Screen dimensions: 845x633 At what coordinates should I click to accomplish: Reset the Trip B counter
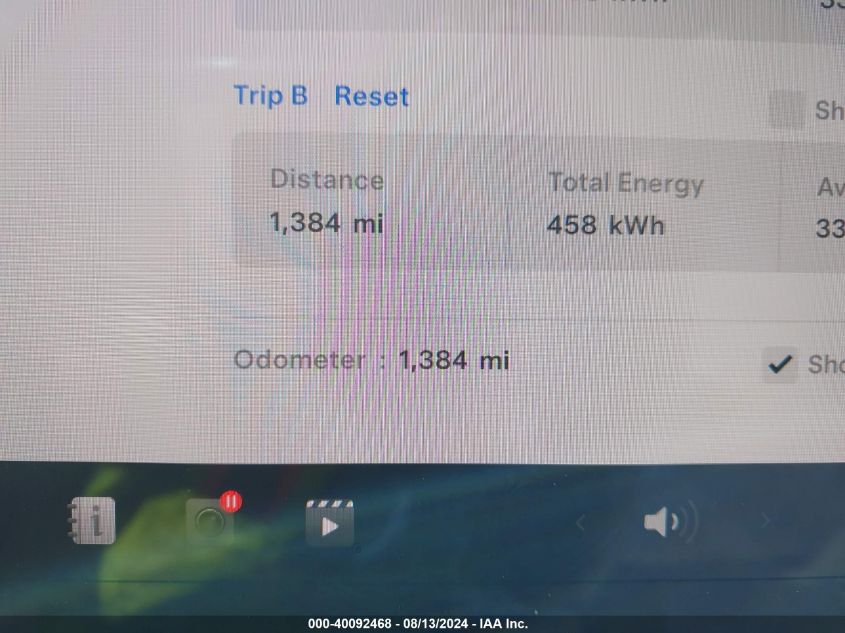coord(371,96)
